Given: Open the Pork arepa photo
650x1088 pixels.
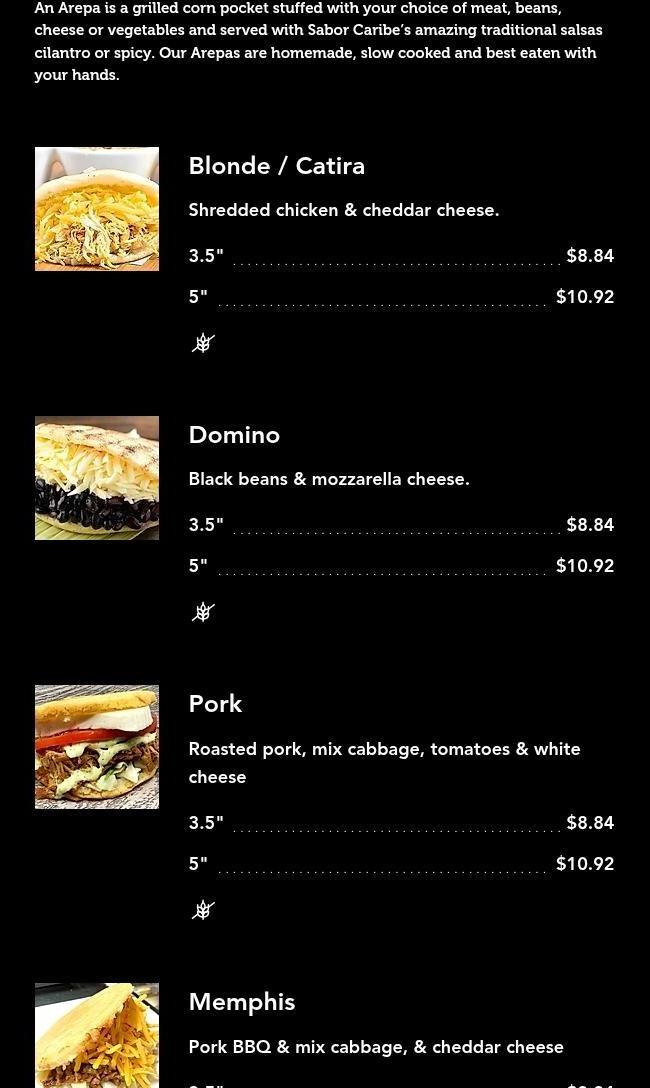Looking at the screenshot, I should pyautogui.click(x=97, y=747).
